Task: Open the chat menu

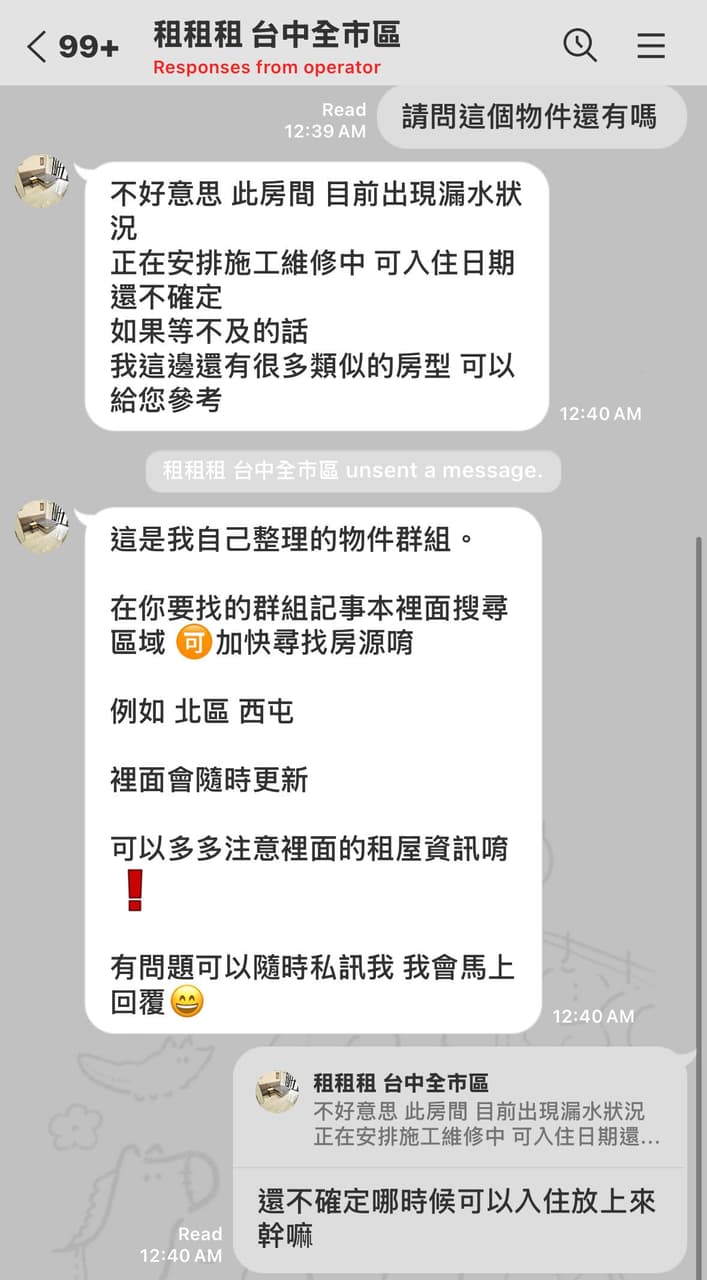Action: 651,46
